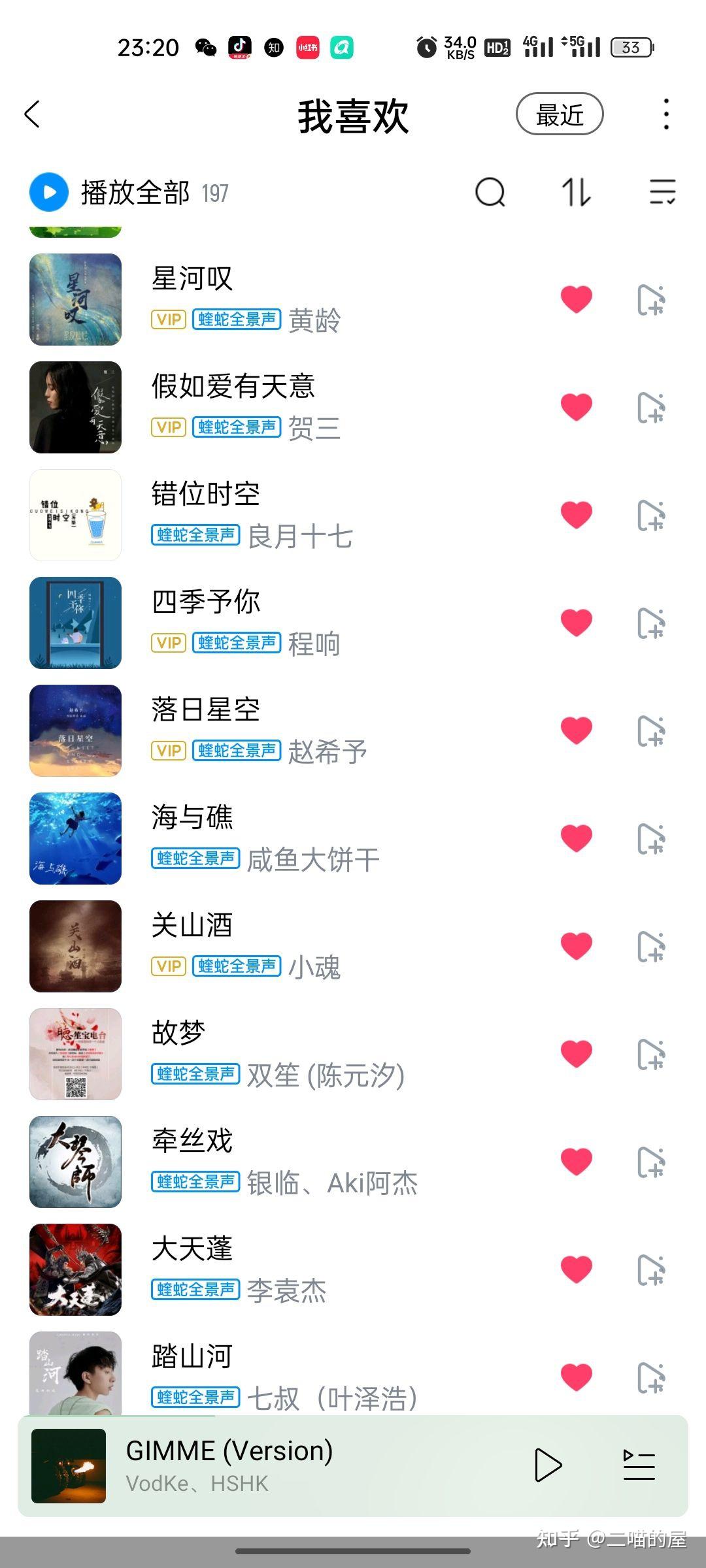Resume playback of GIMME (Version)
Screen dimensions: 706x1568
point(548,1465)
